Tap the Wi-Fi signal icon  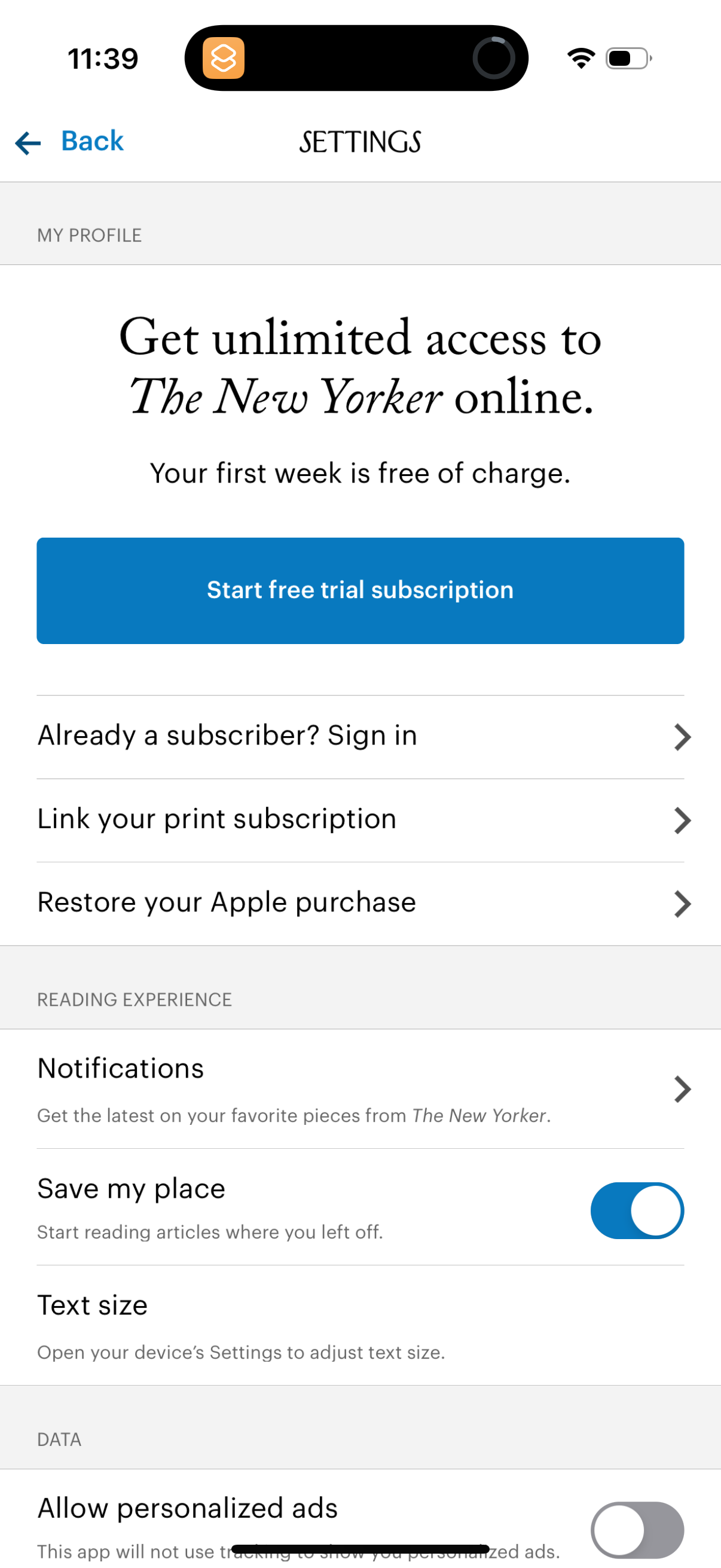click(x=580, y=57)
